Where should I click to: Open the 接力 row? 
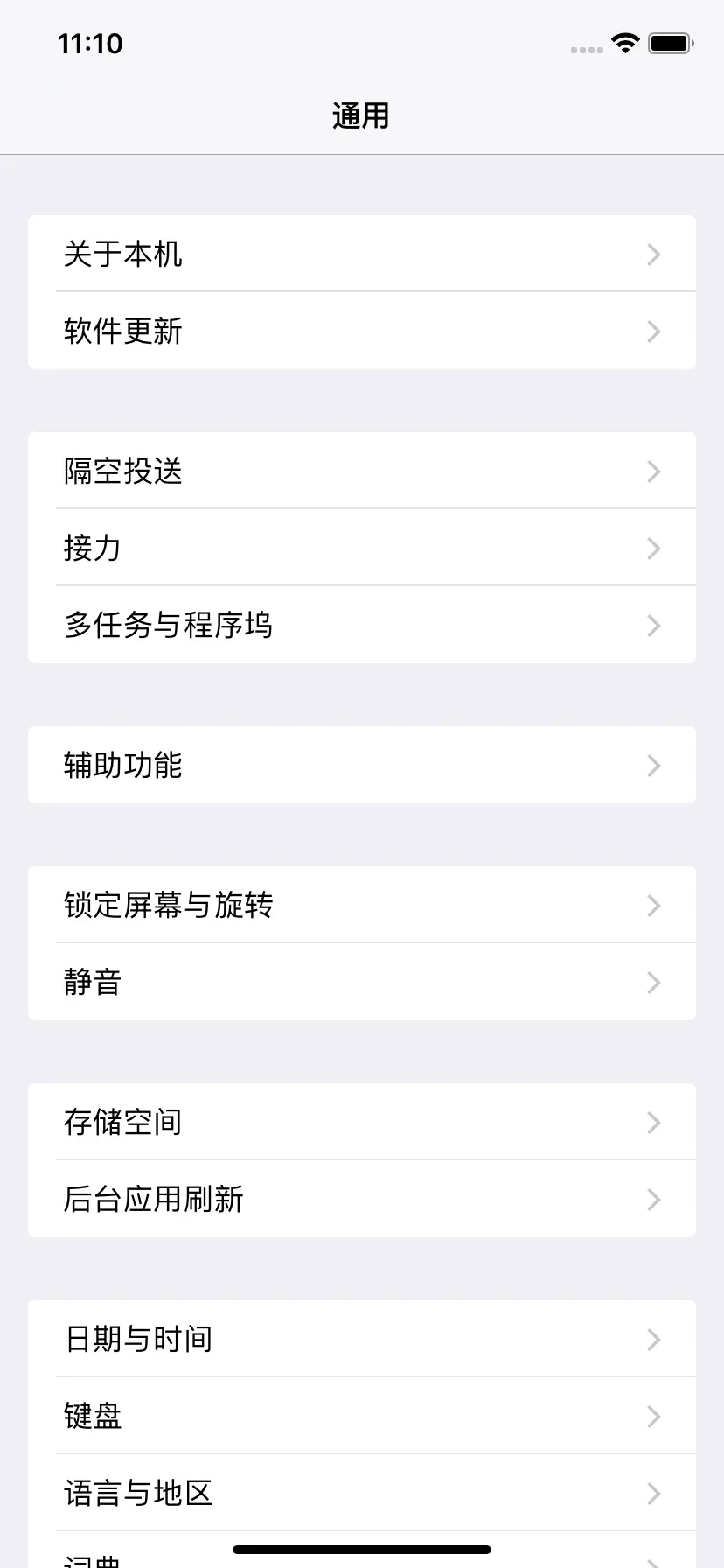coord(361,548)
